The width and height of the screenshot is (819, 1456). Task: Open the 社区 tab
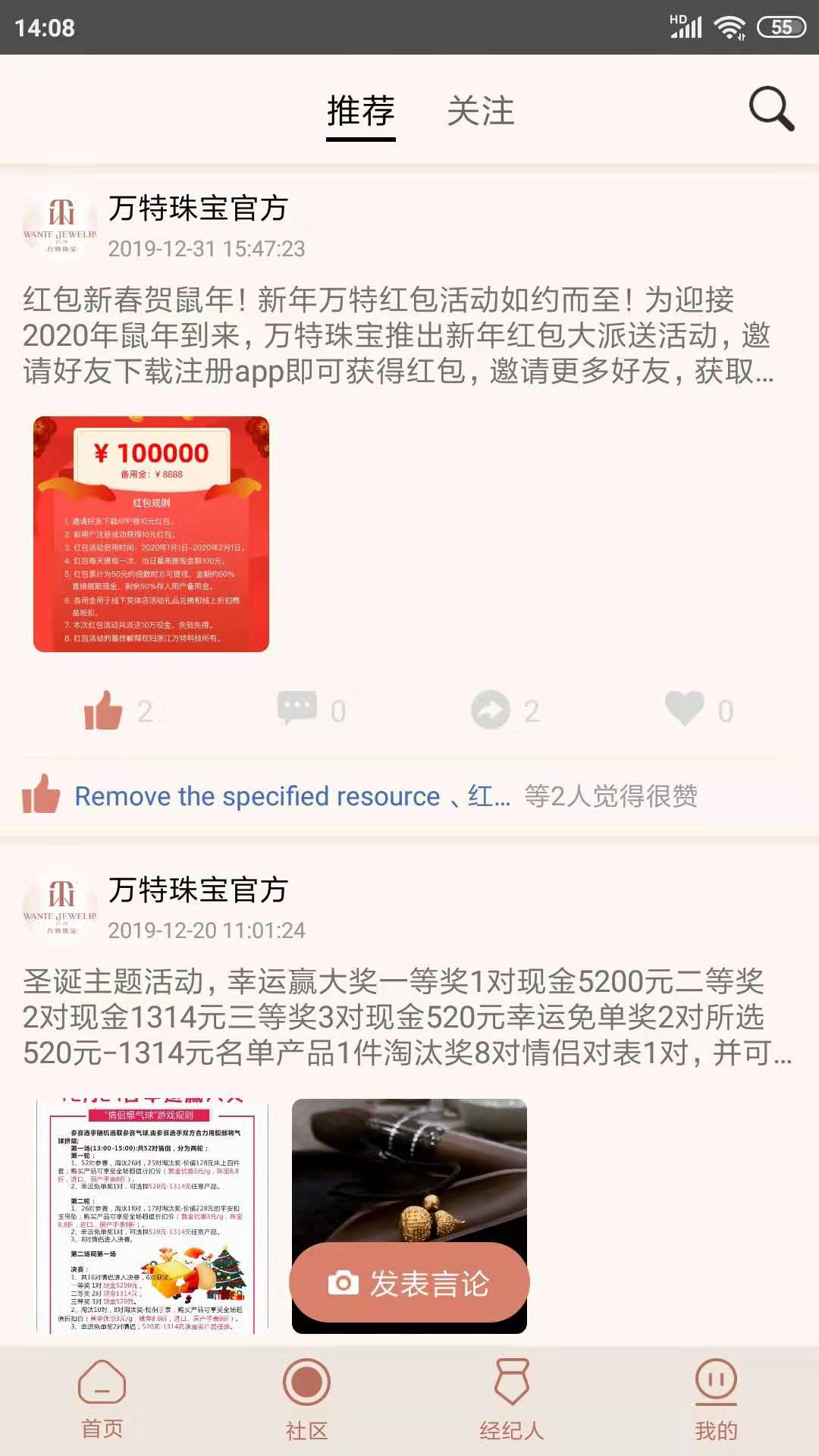coord(306,1400)
